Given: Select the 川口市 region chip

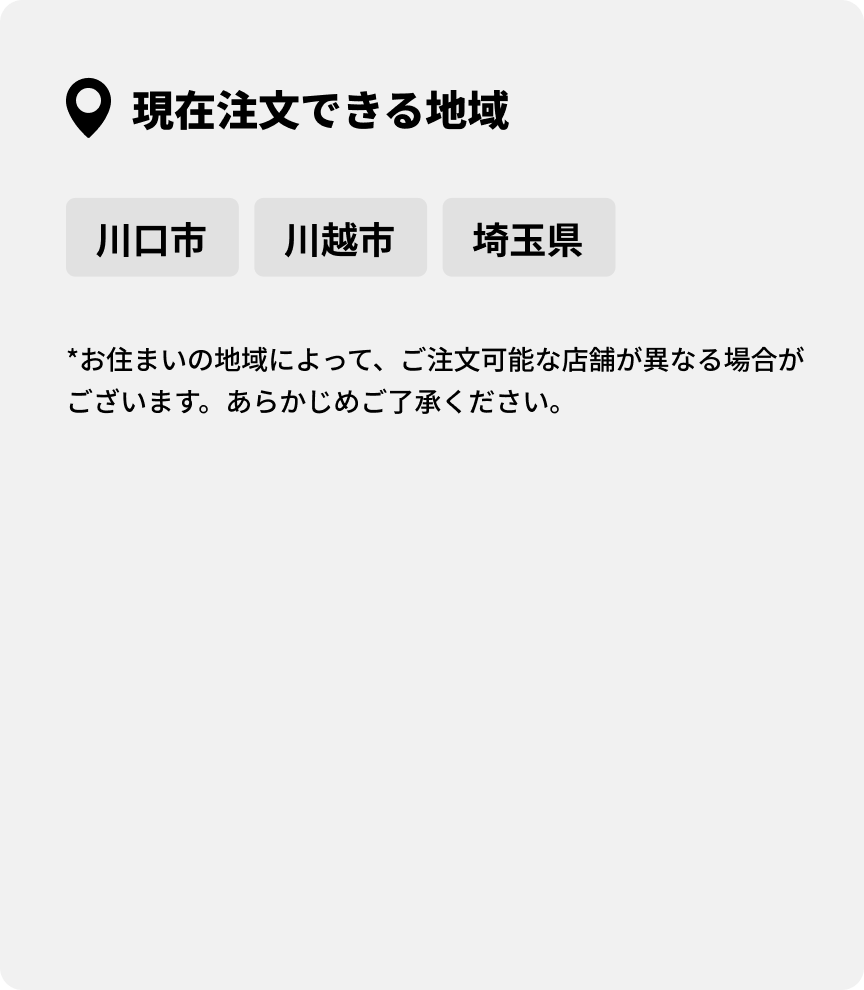Looking at the screenshot, I should click(x=152, y=237).
